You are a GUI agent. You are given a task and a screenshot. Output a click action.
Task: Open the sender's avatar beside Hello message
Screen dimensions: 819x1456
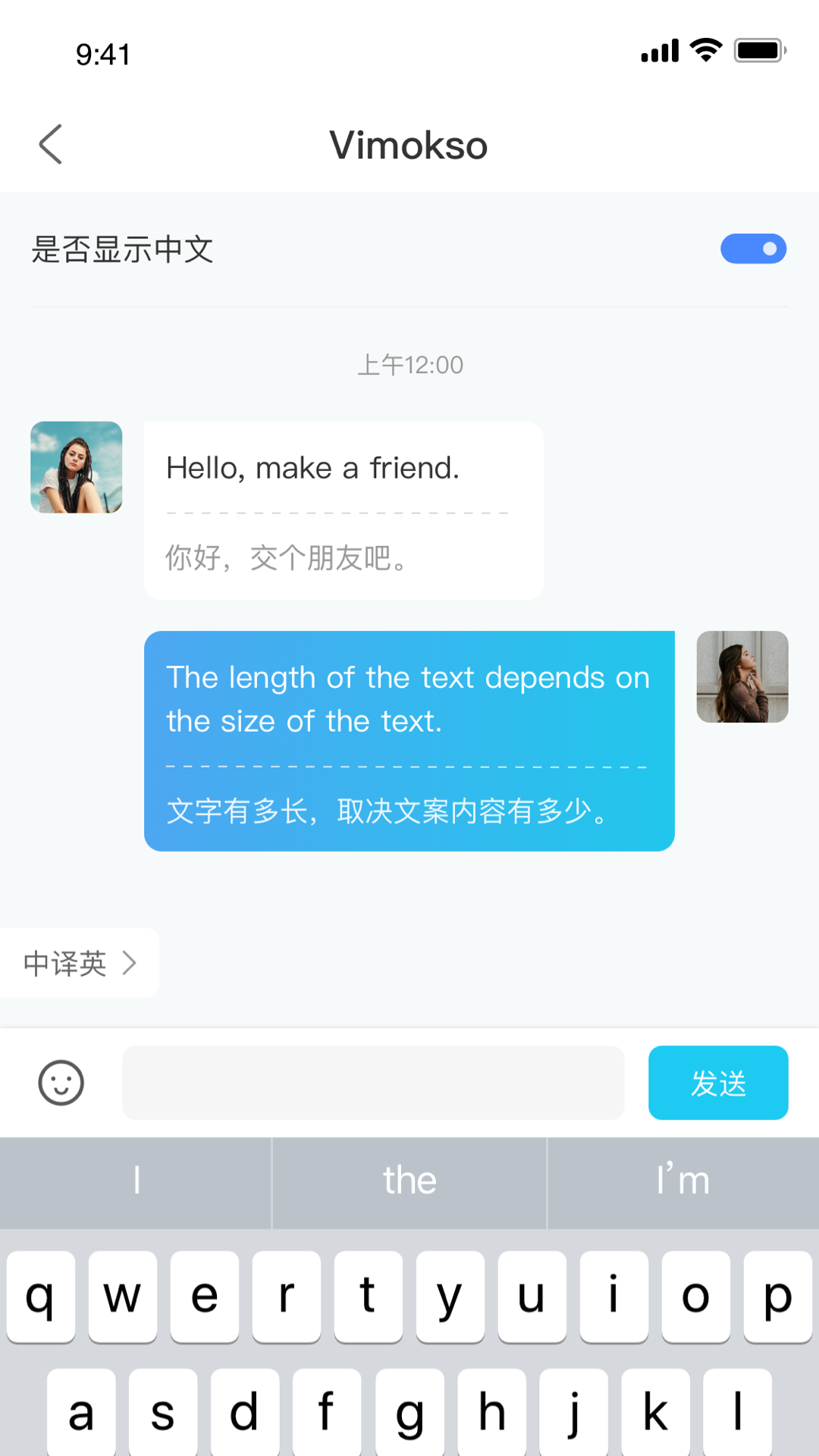point(76,467)
